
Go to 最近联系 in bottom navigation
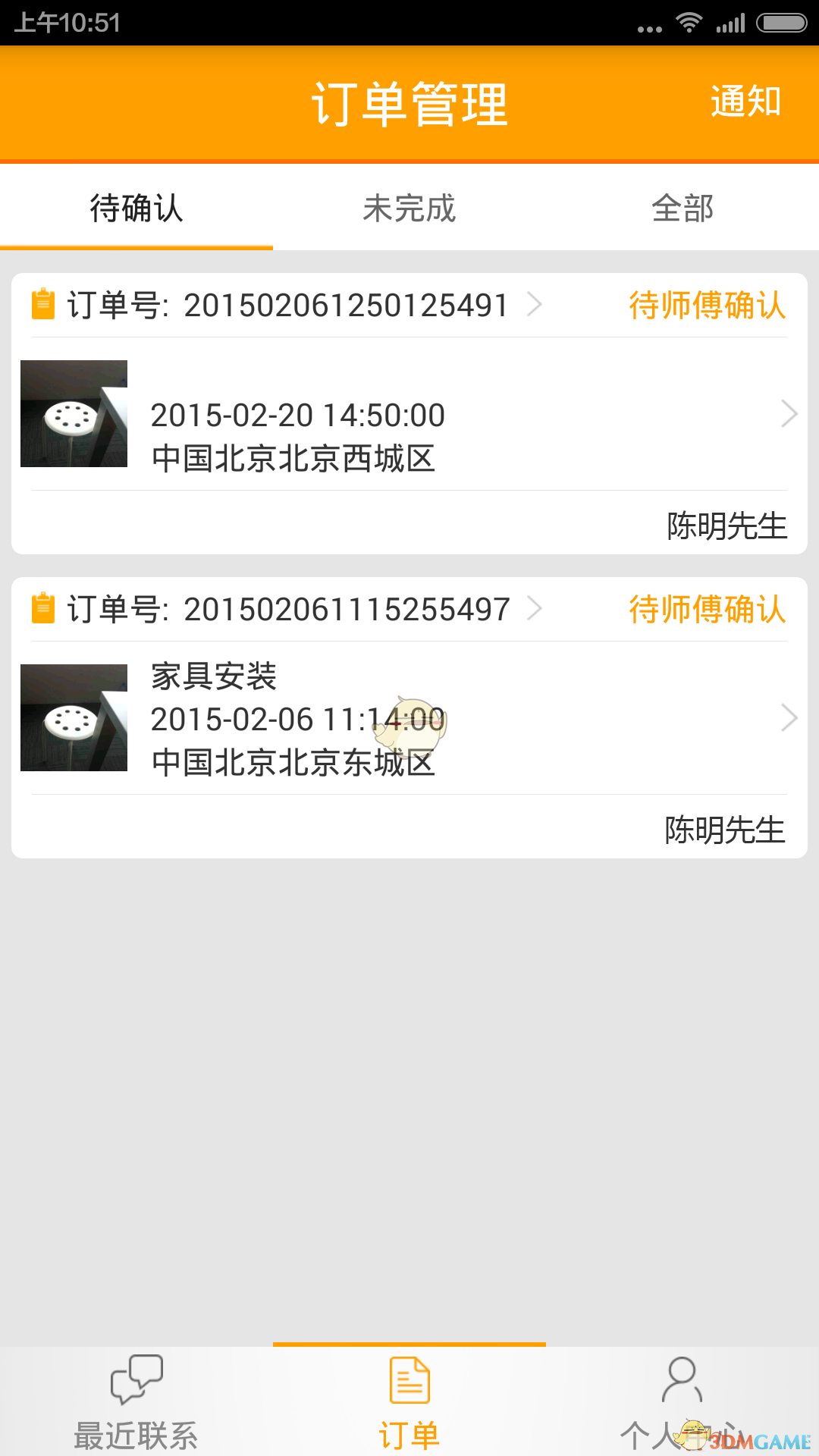[136, 1403]
